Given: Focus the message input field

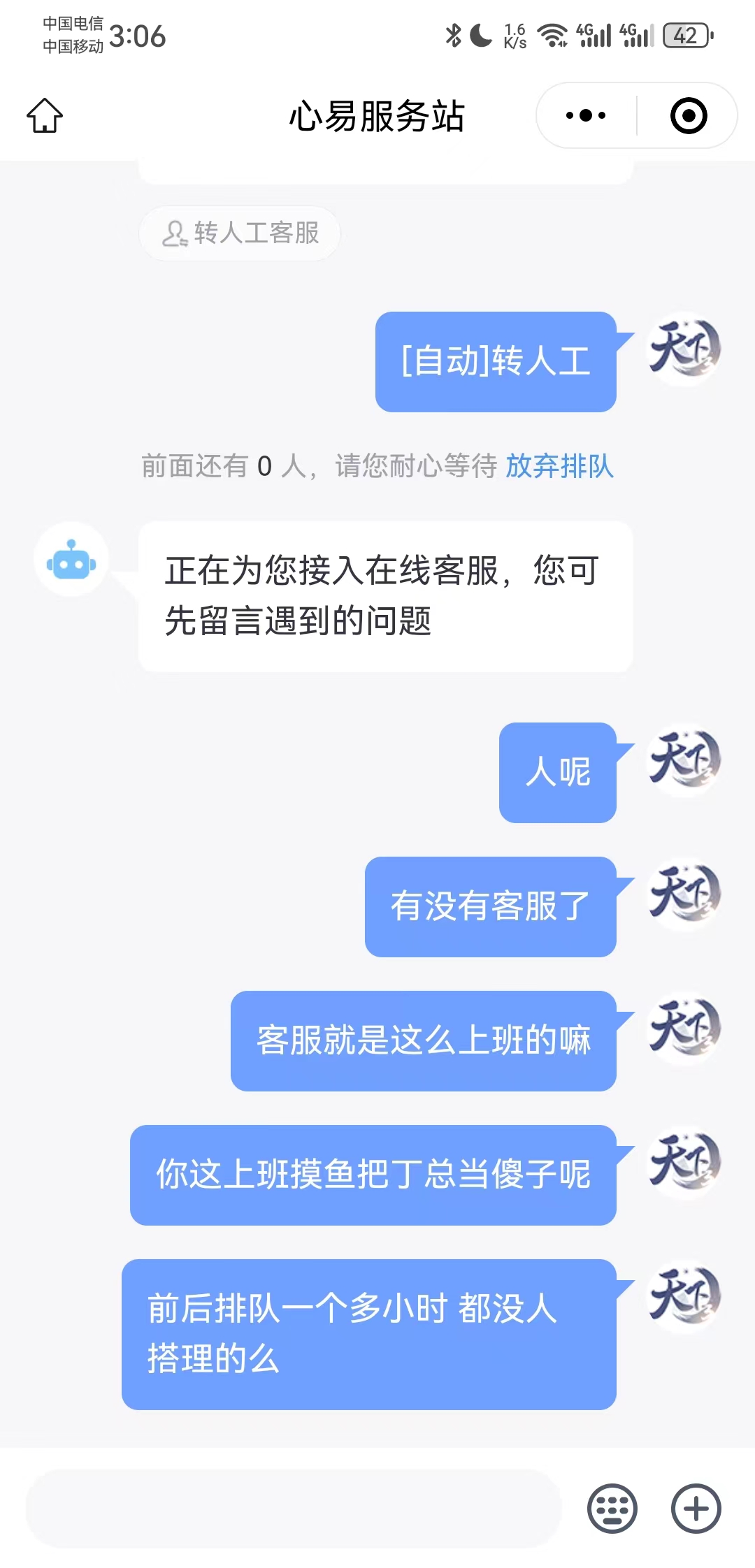Looking at the screenshot, I should 294,1508.
